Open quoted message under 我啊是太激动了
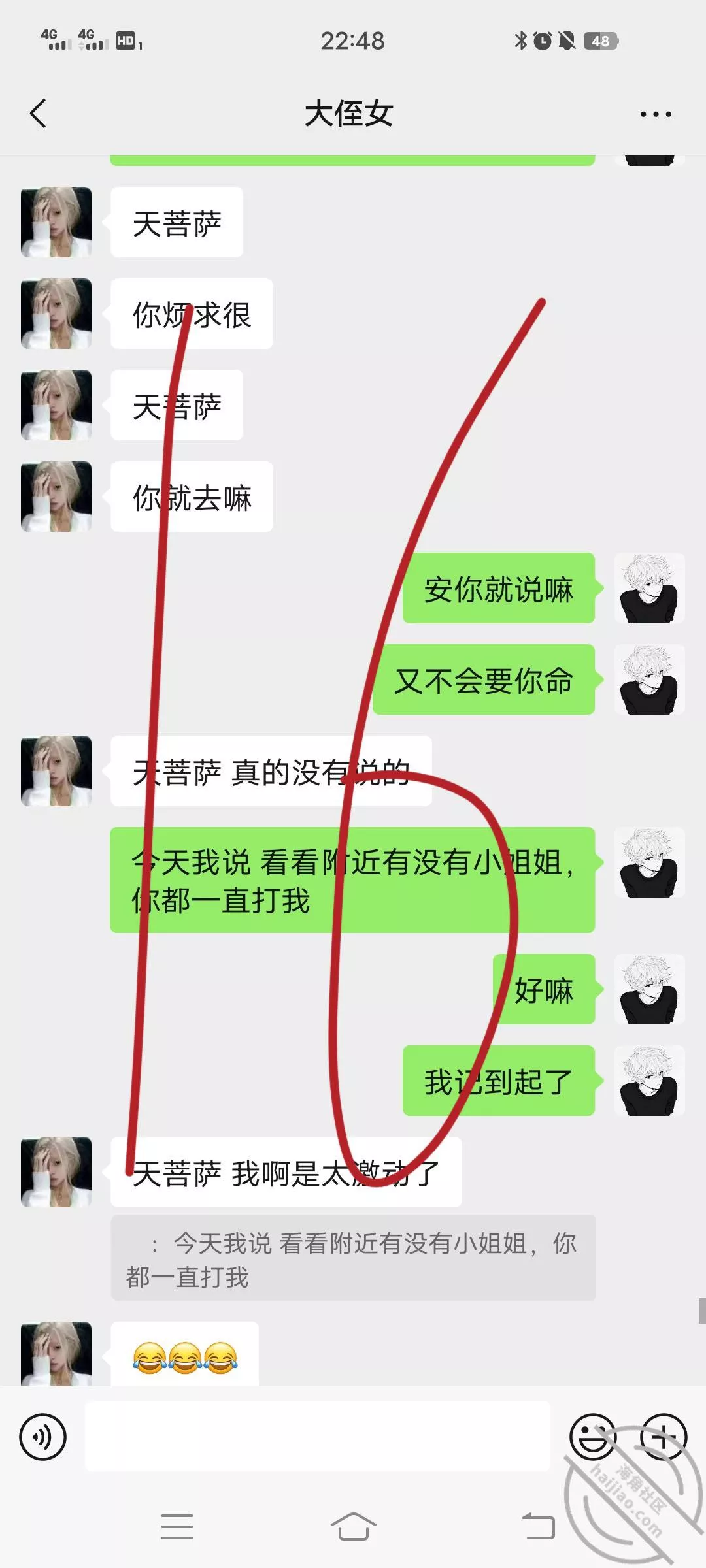 353,1258
